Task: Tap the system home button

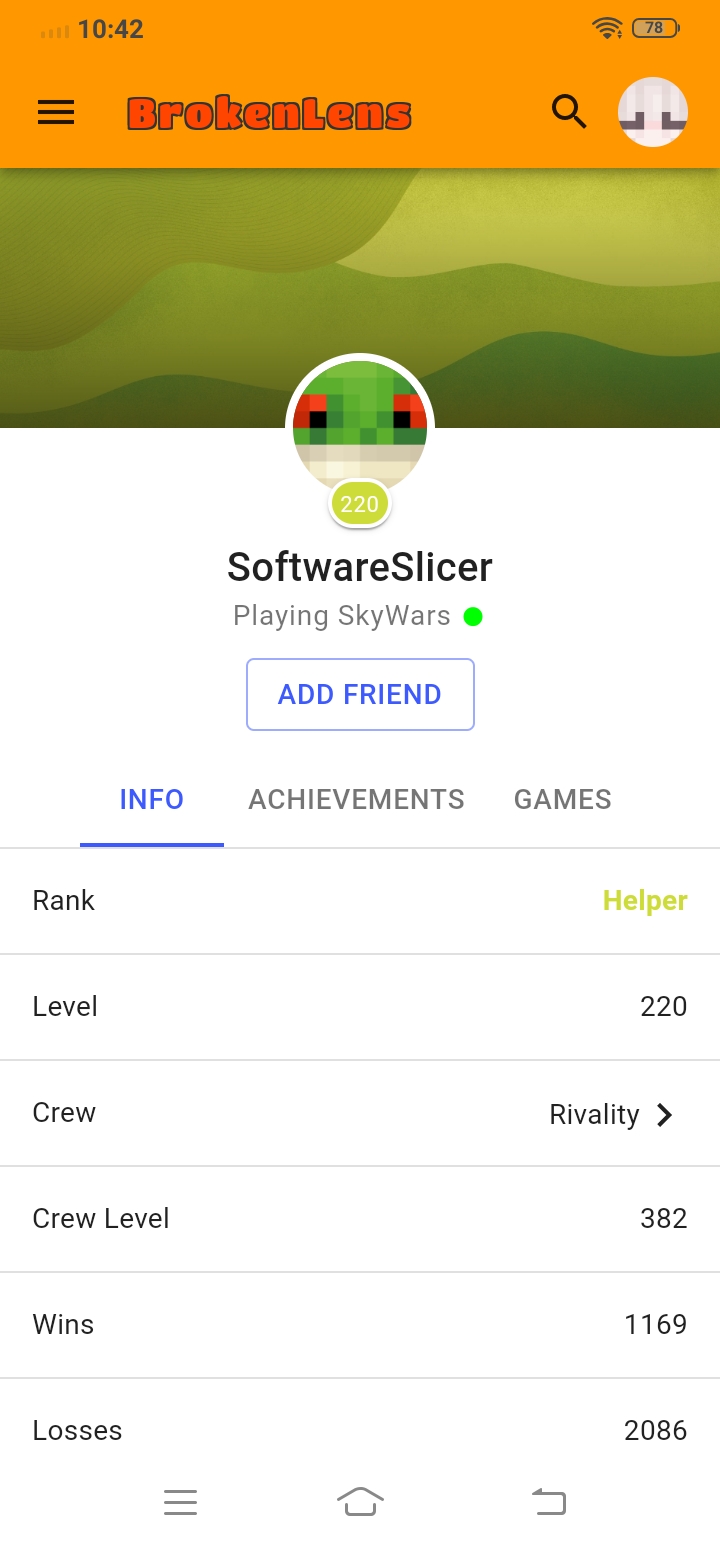Action: [360, 1501]
